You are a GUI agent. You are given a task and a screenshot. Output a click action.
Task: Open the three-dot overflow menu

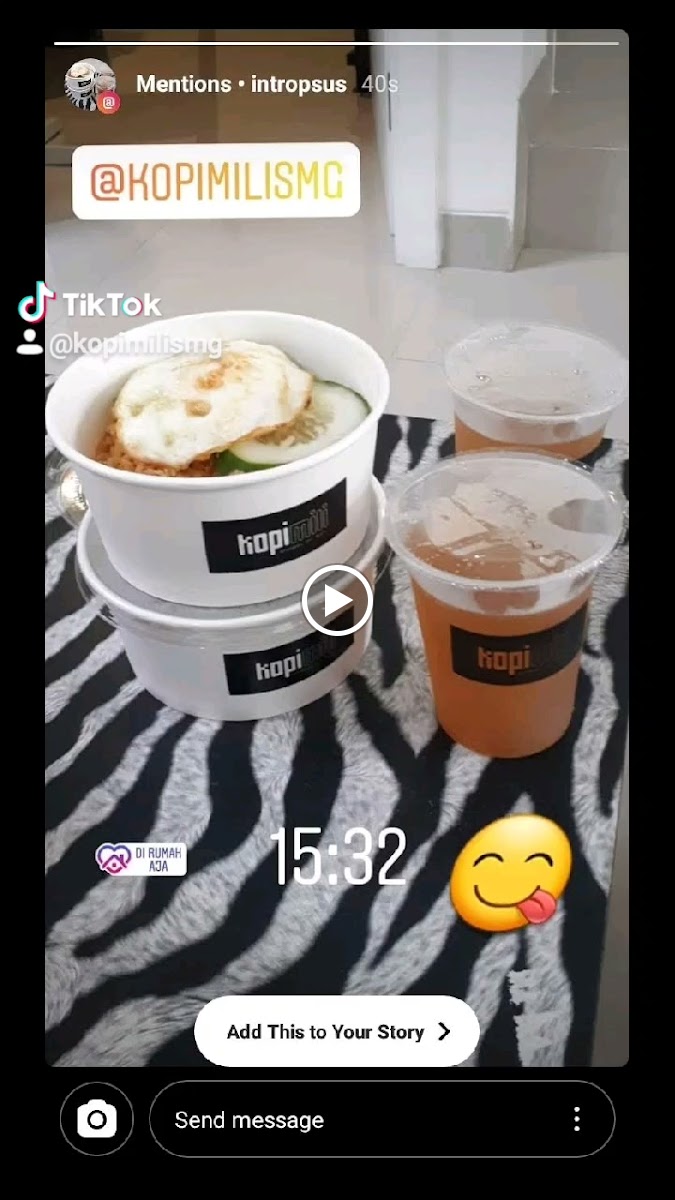(x=576, y=1119)
